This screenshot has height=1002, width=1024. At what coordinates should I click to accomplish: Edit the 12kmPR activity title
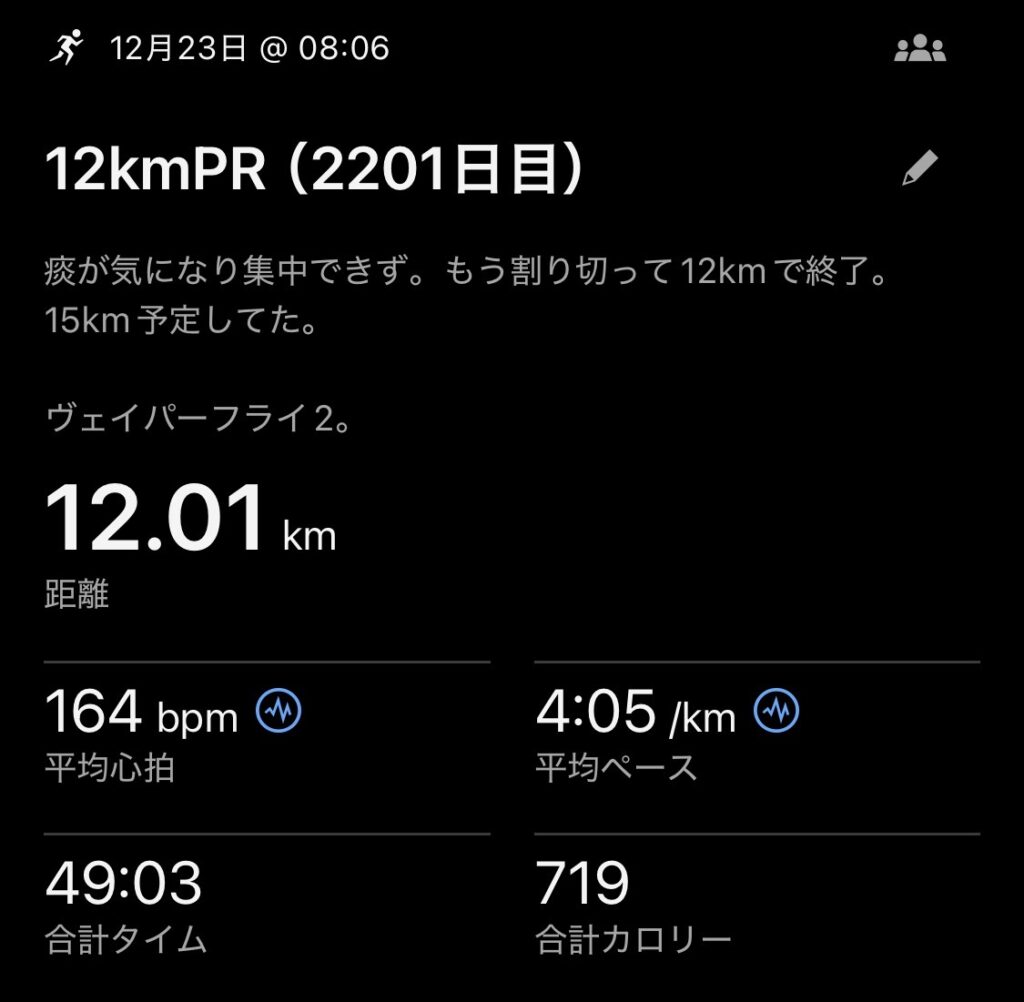(919, 169)
